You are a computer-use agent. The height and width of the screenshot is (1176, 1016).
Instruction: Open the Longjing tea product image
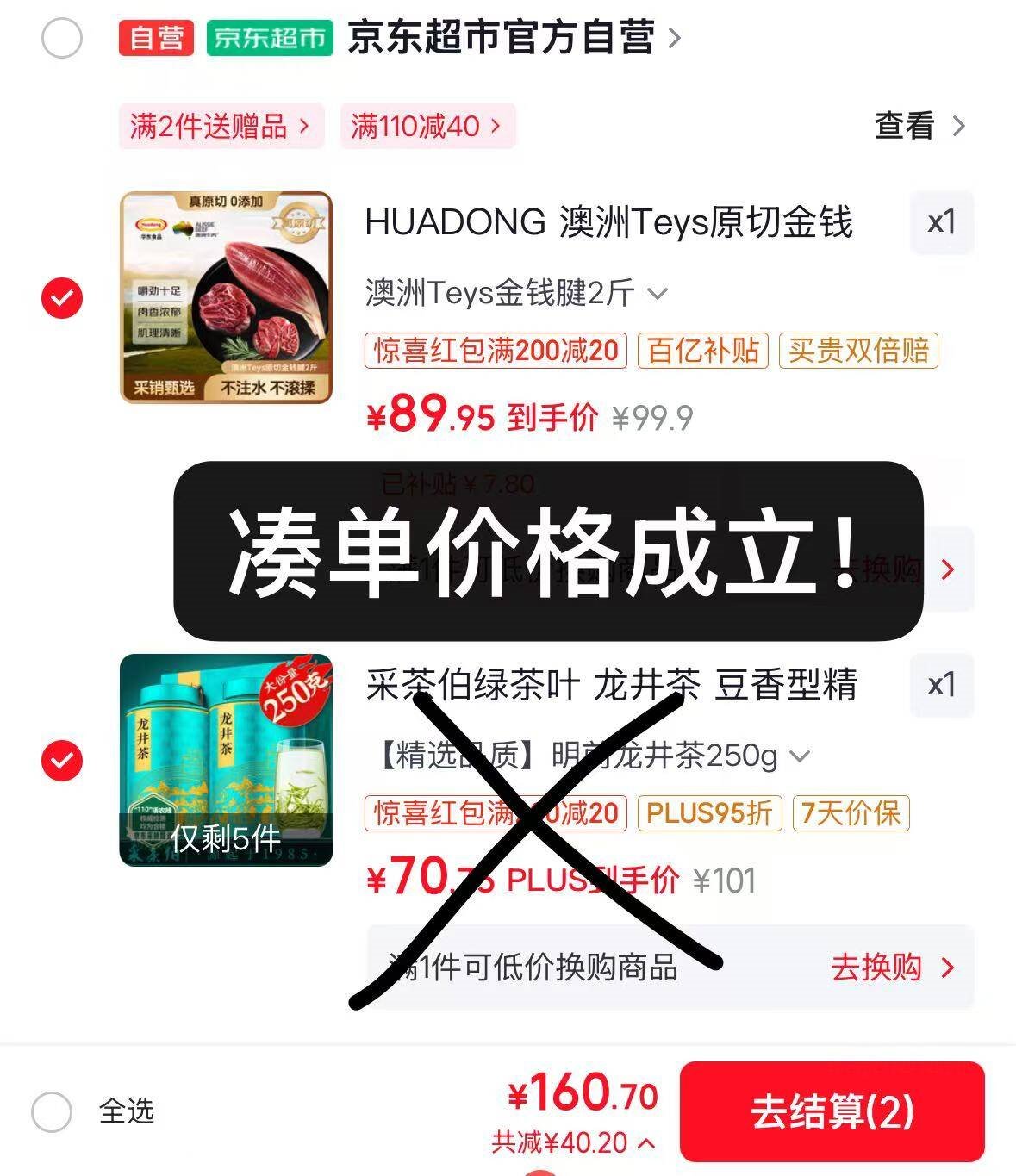[x=226, y=760]
